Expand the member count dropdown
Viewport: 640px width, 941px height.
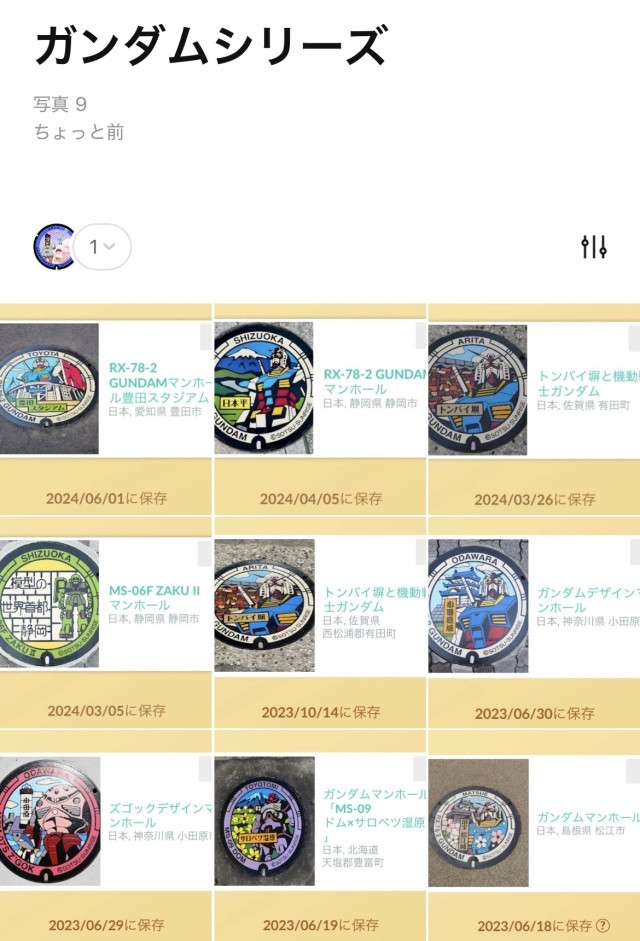pos(102,246)
